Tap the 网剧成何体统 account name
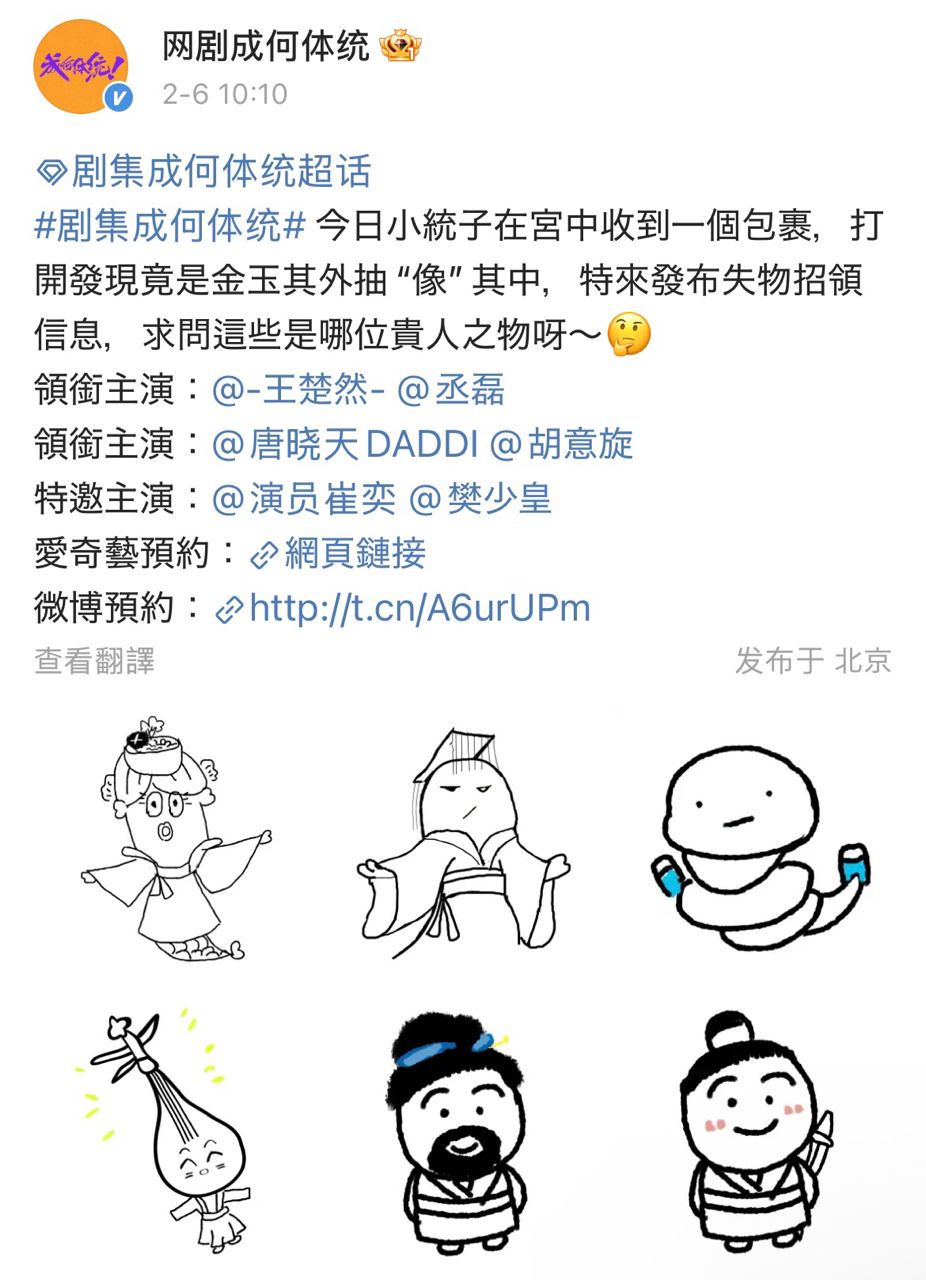Screen dimensions: 926x1280 coord(266,46)
